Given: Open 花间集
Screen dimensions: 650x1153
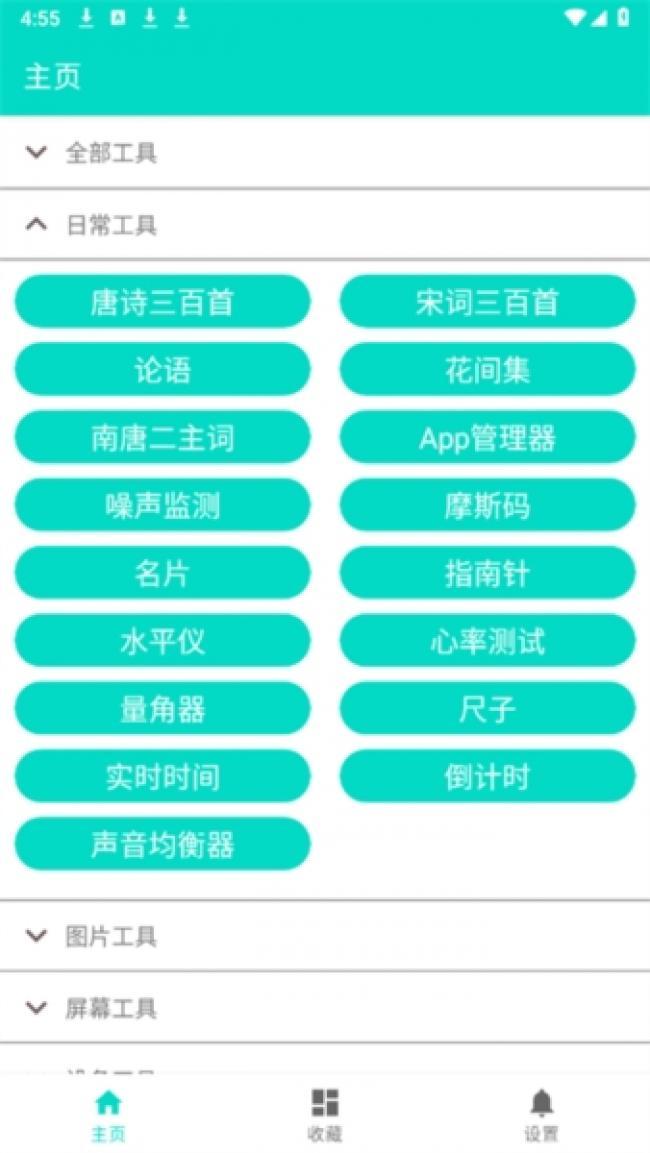Looking at the screenshot, I should (x=488, y=369).
